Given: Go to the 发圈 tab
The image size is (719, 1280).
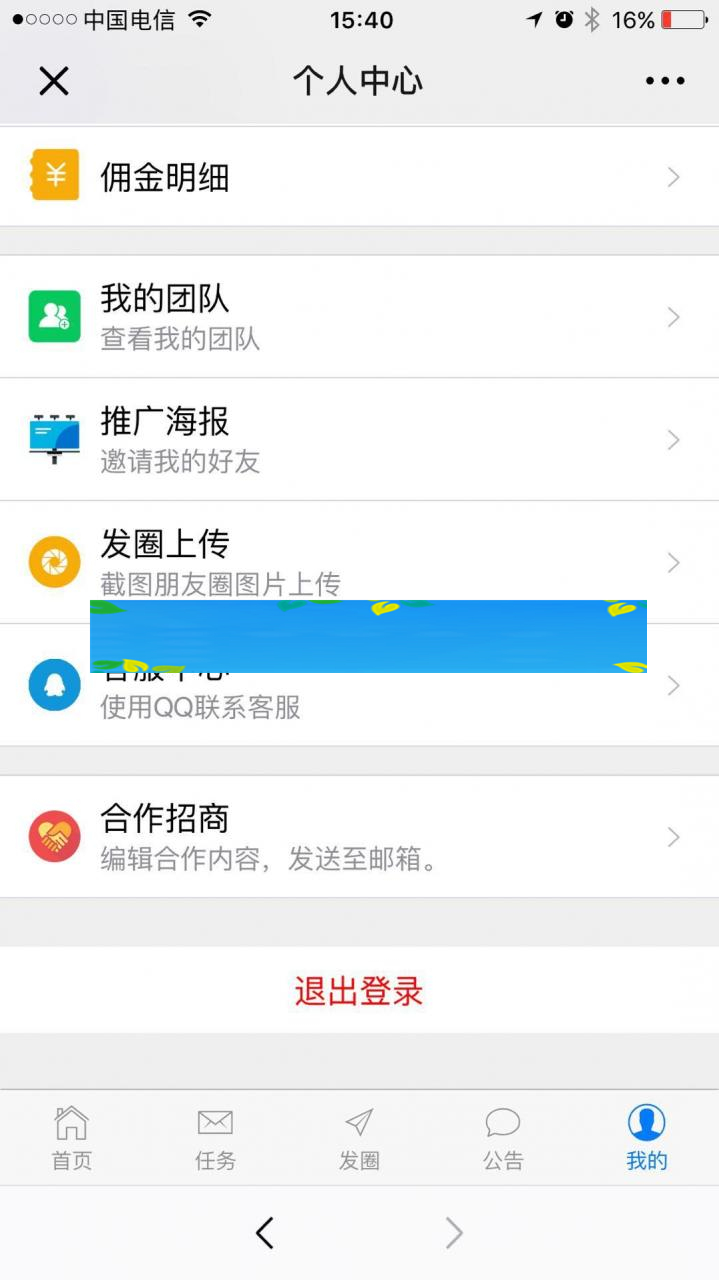Looking at the screenshot, I should click(x=359, y=1138).
